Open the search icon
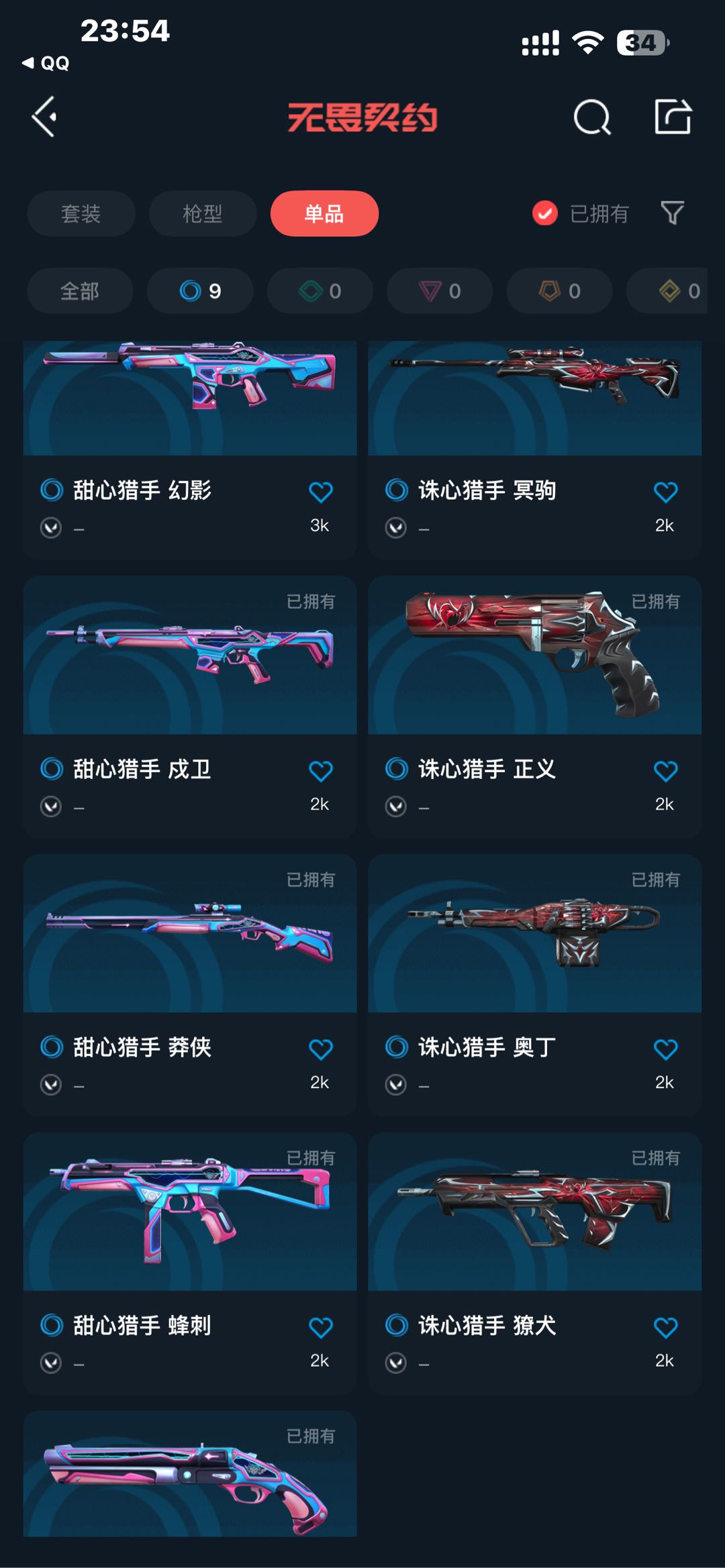Viewport: 725px width, 1568px height. point(591,118)
